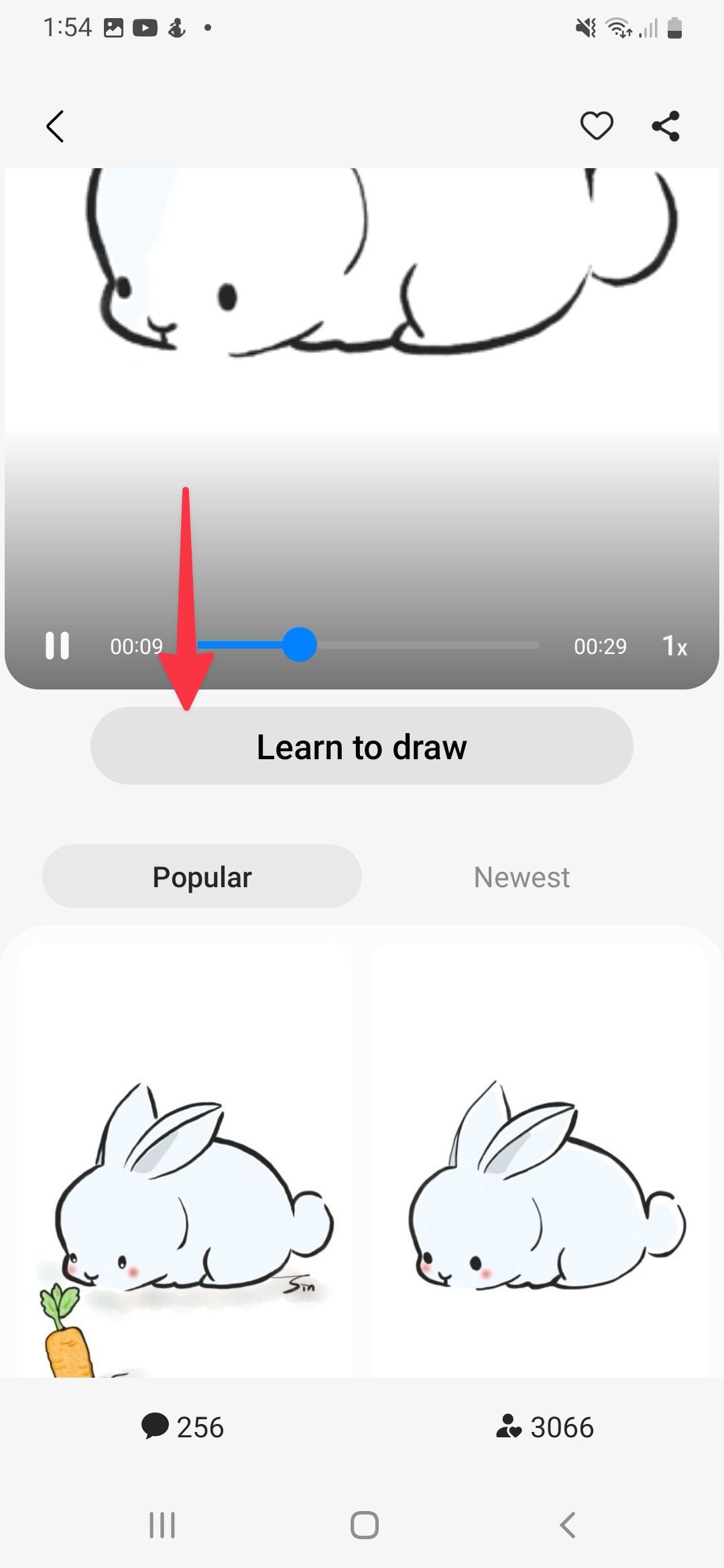724x1568 pixels.
Task: Switch to the Newest tab
Action: click(522, 877)
